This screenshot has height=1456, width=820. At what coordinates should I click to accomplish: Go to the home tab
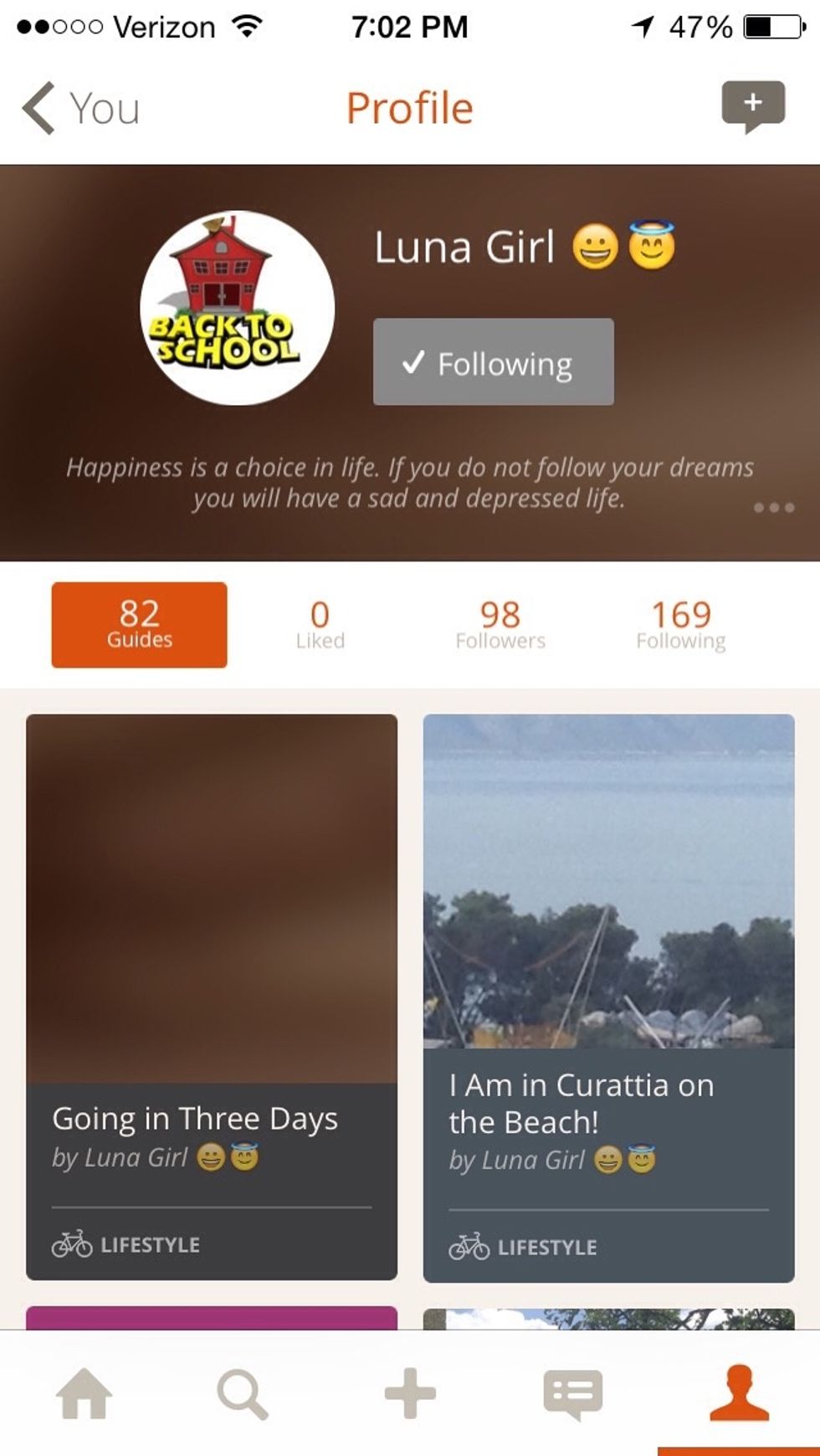(84, 1393)
